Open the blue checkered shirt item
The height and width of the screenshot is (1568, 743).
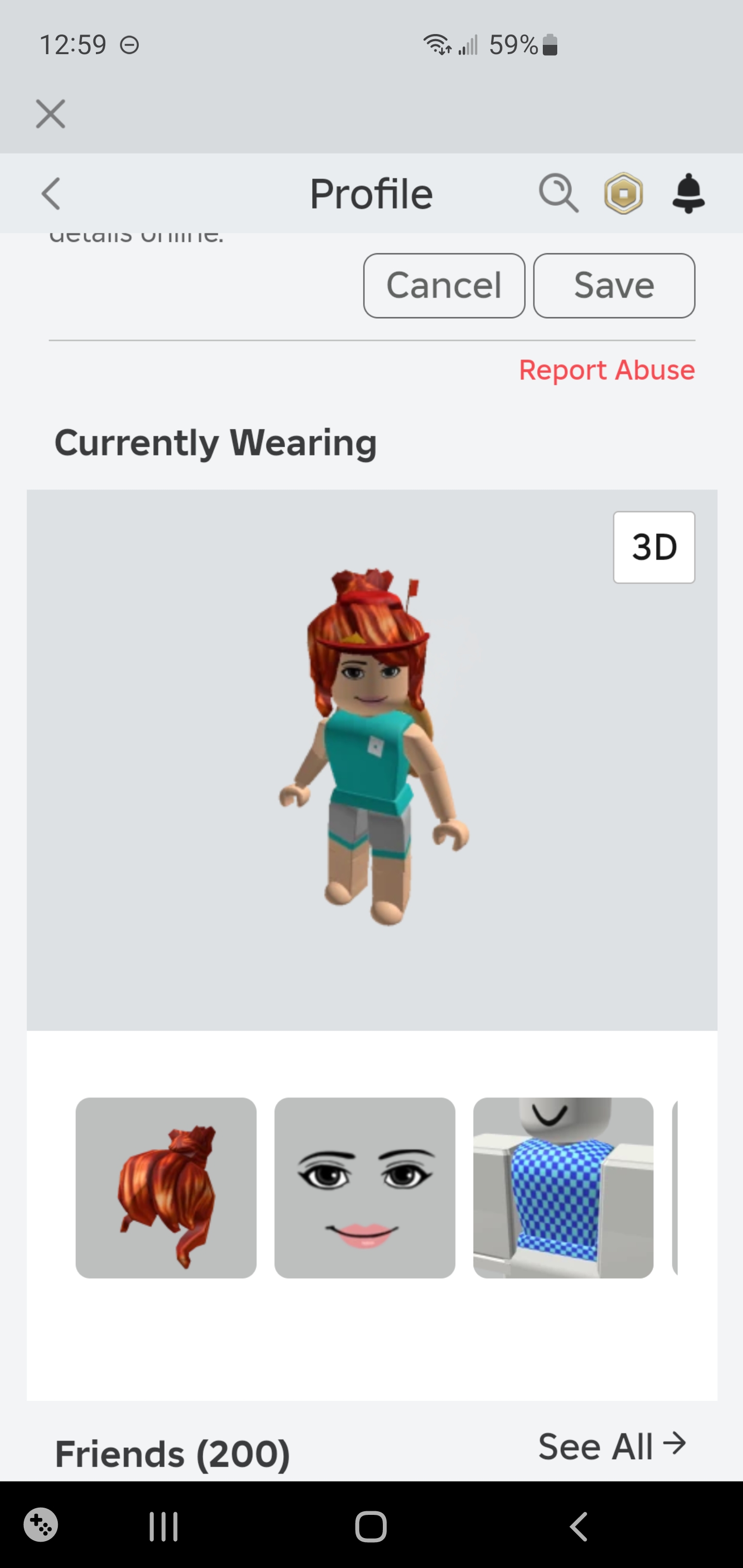click(x=563, y=1187)
